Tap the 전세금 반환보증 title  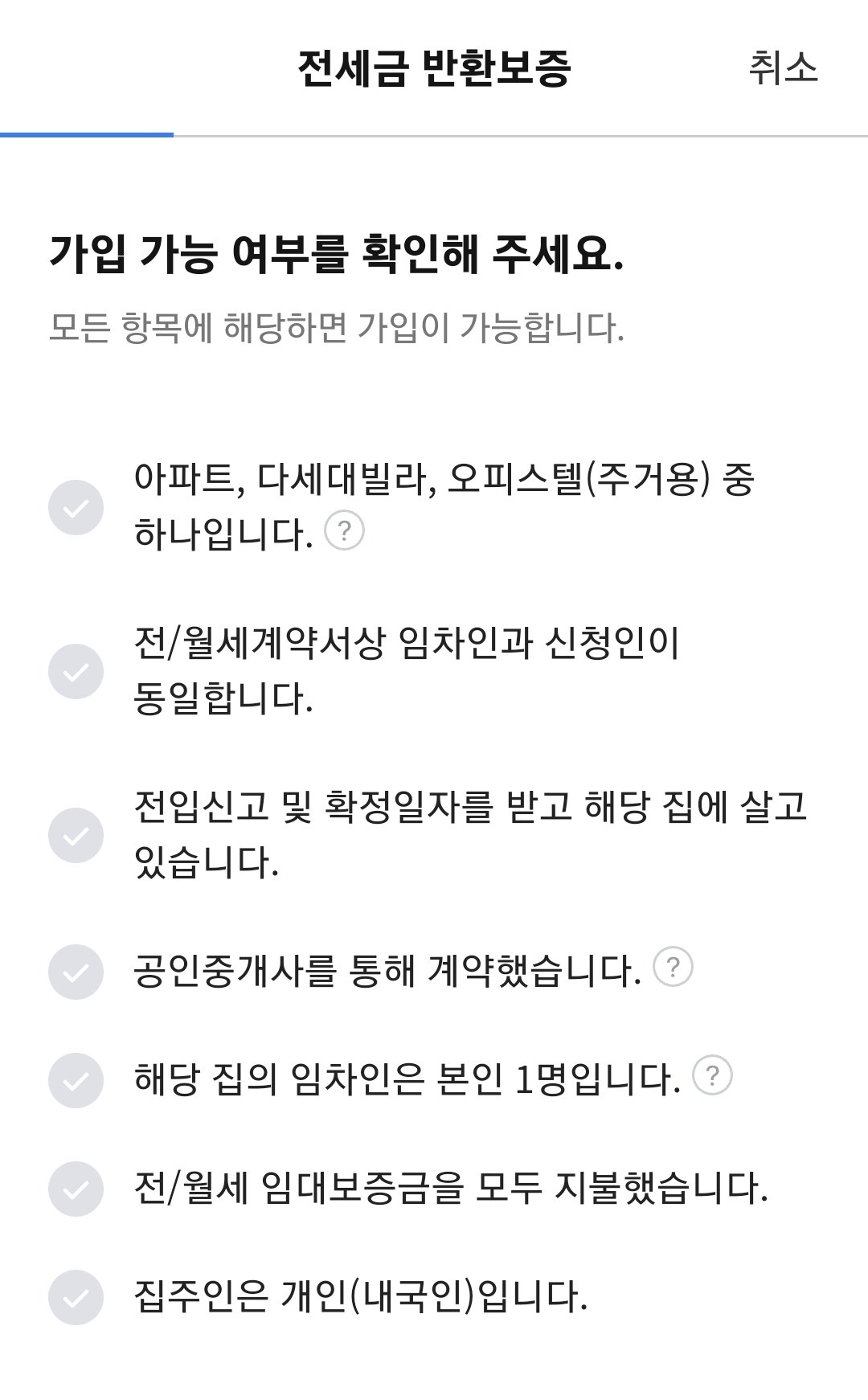click(434, 68)
